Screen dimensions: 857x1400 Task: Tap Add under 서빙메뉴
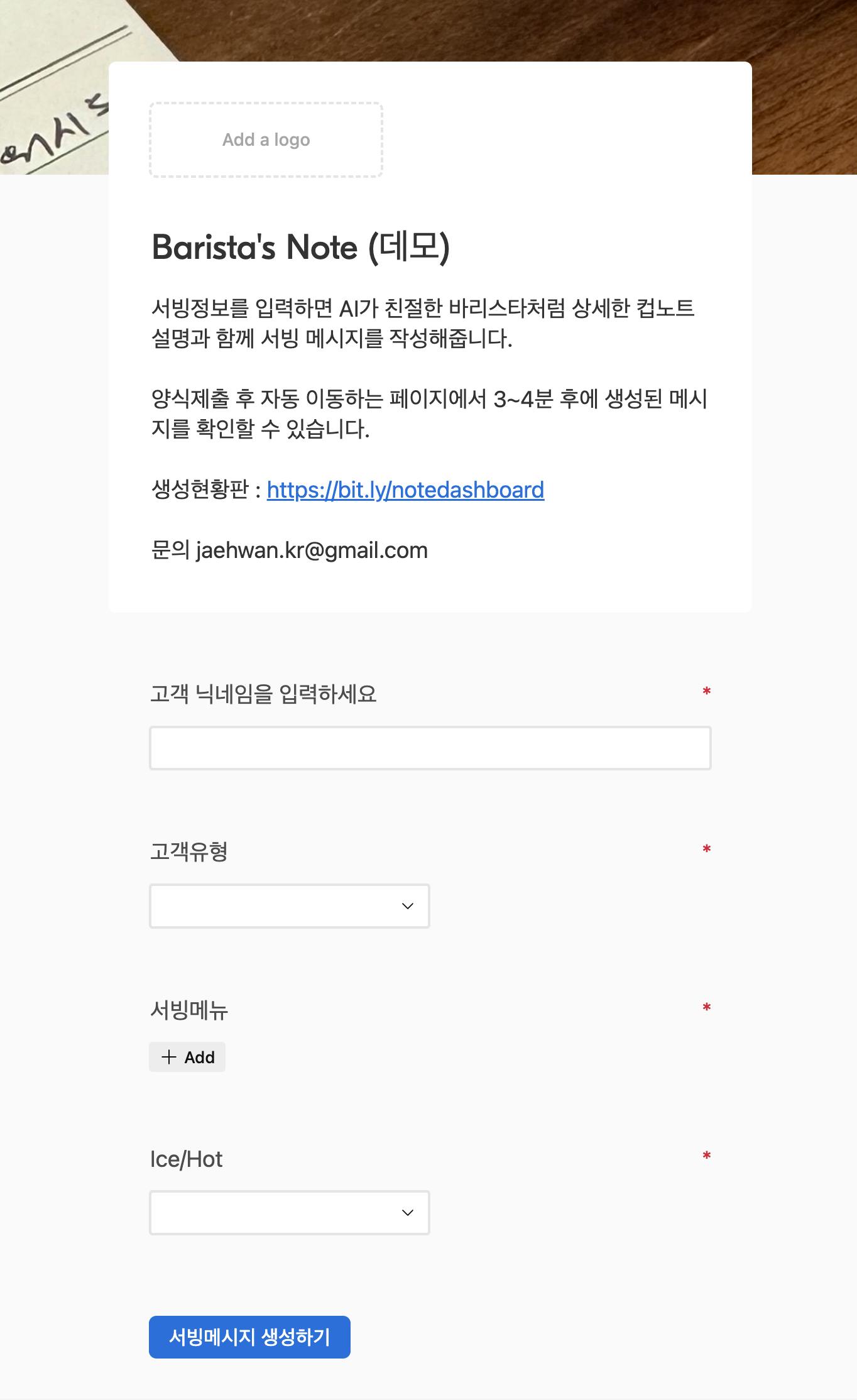pos(187,1057)
